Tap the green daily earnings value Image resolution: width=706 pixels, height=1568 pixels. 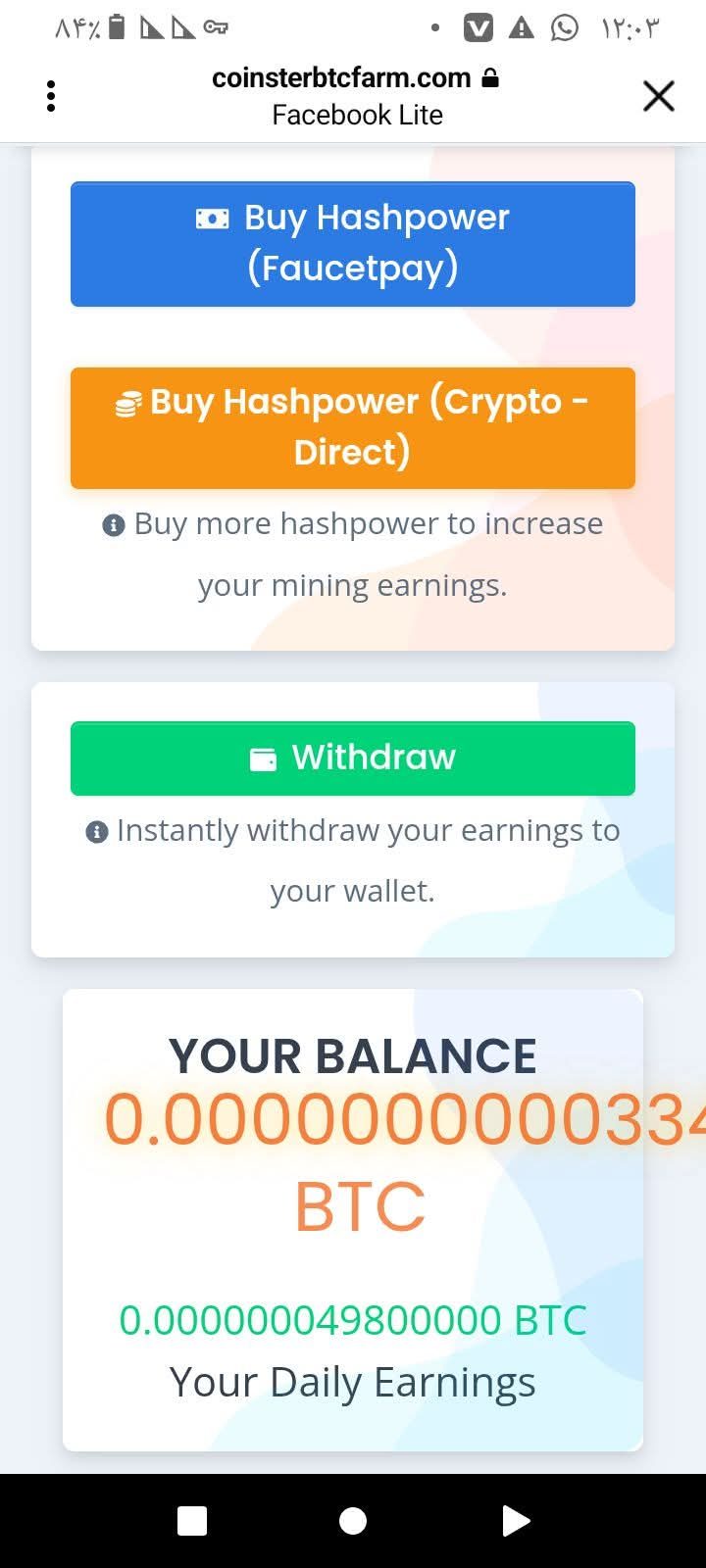pos(351,1319)
